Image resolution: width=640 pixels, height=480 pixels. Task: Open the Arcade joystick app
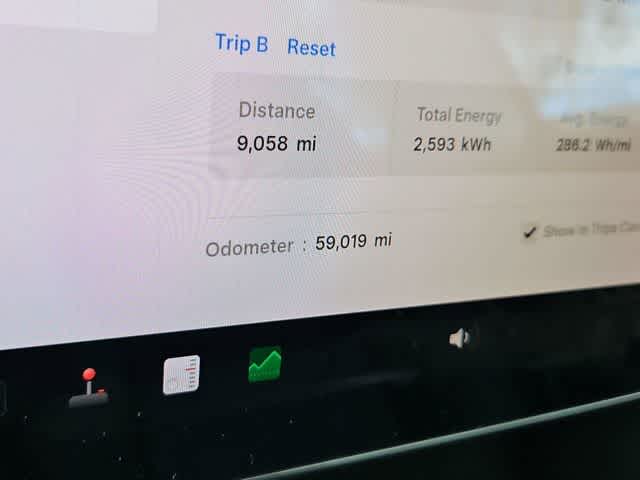[88, 388]
